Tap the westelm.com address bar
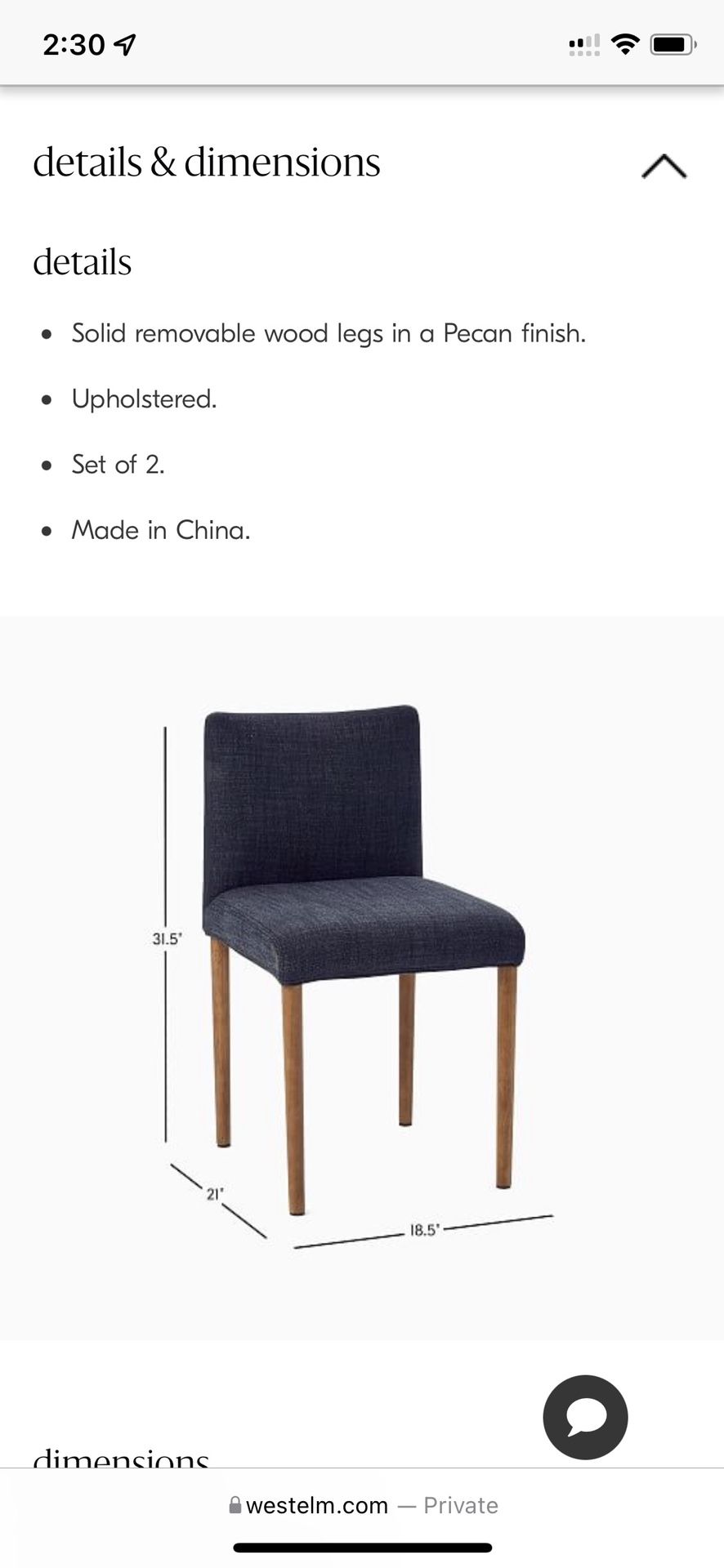The width and height of the screenshot is (724, 1568). (363, 1505)
